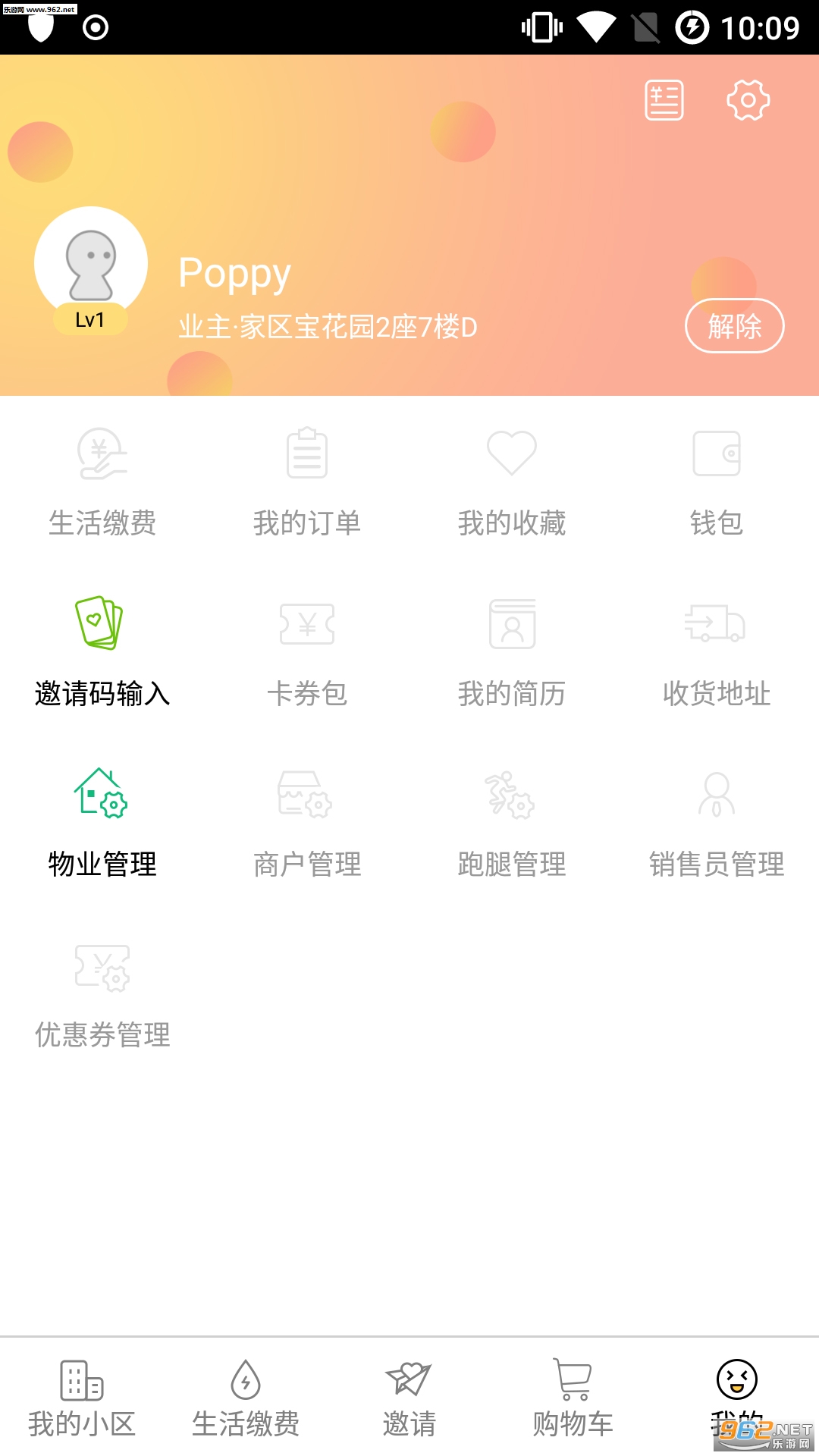Open Poppy's profile avatar
The height and width of the screenshot is (1456, 819).
pos(91,263)
